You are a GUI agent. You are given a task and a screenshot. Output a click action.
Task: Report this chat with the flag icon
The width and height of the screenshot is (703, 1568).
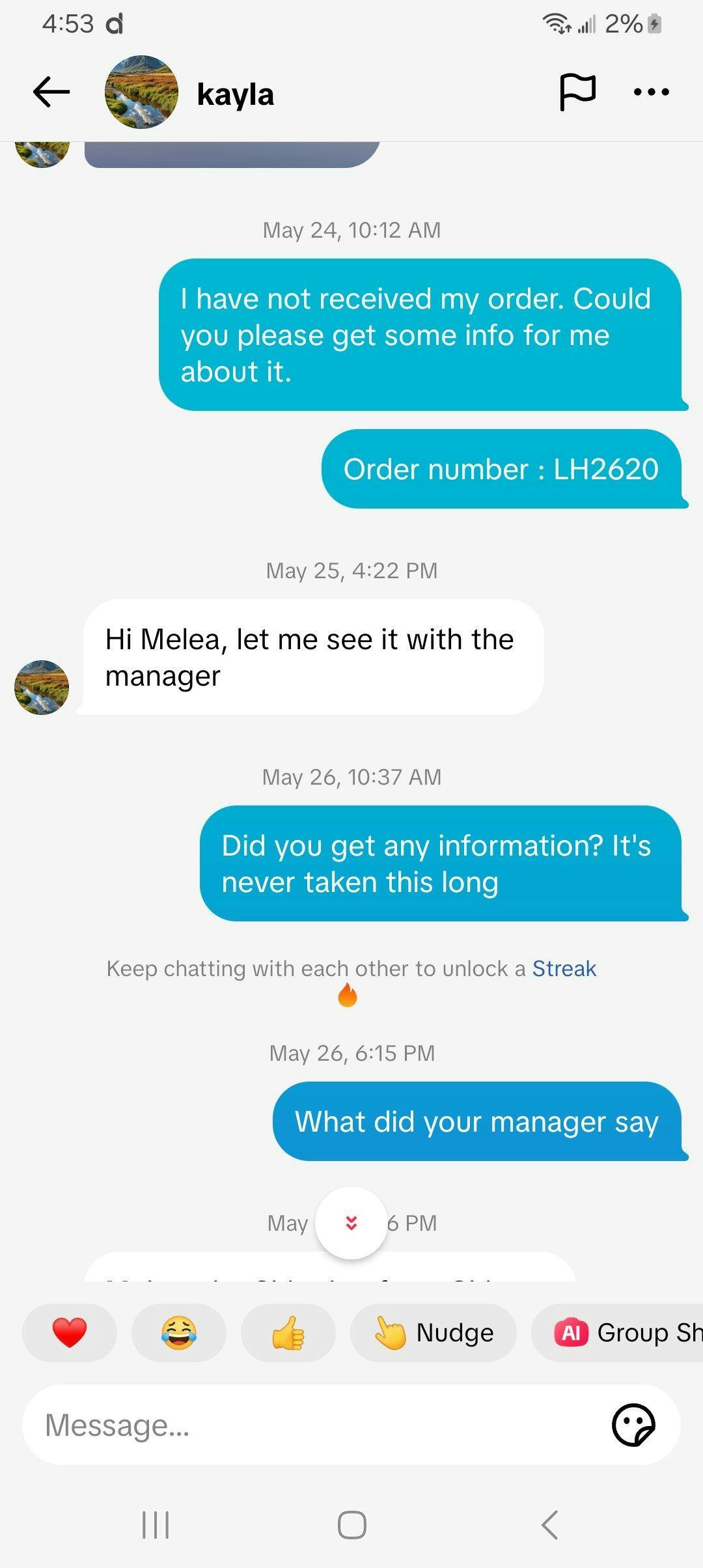point(577,92)
